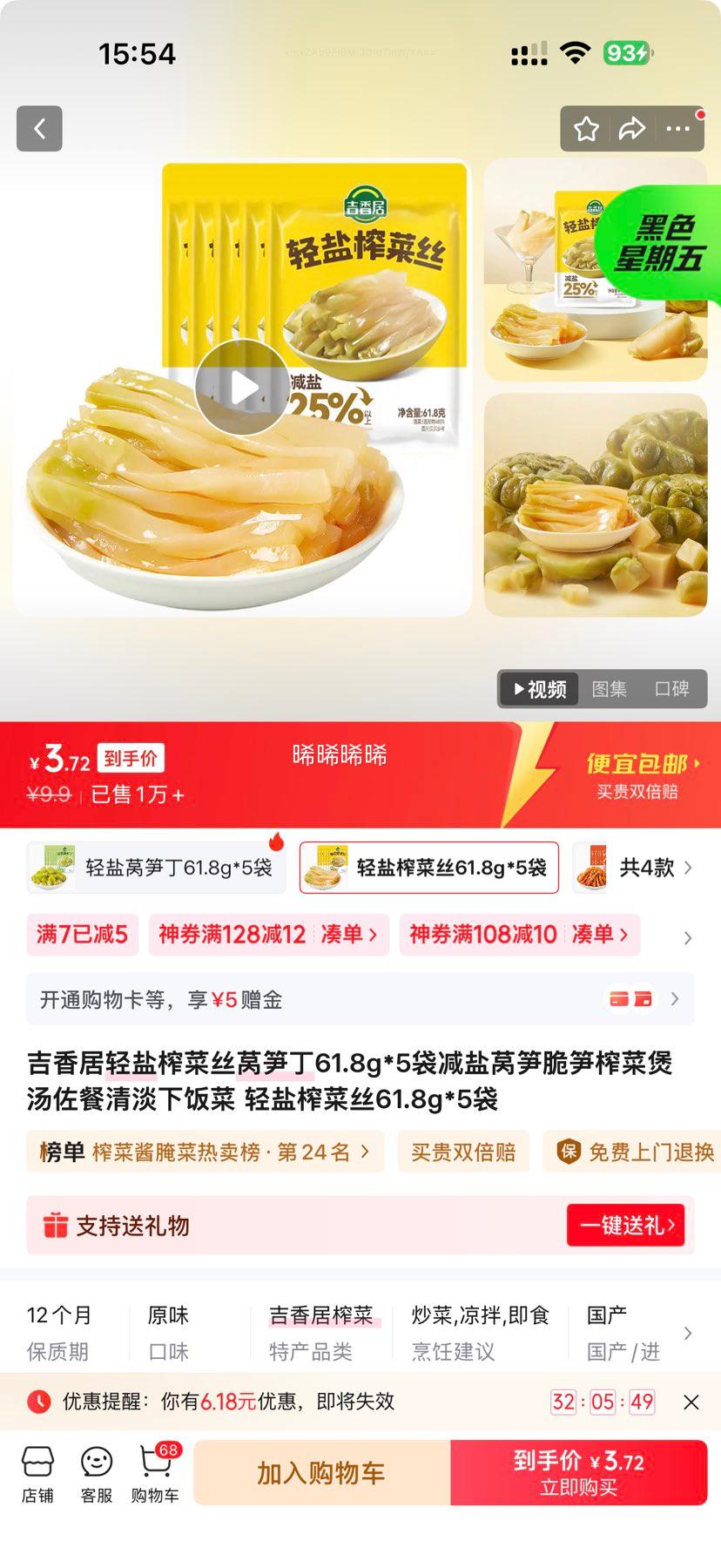Open 神券满108减10 凑单 coupon

[x=520, y=935]
